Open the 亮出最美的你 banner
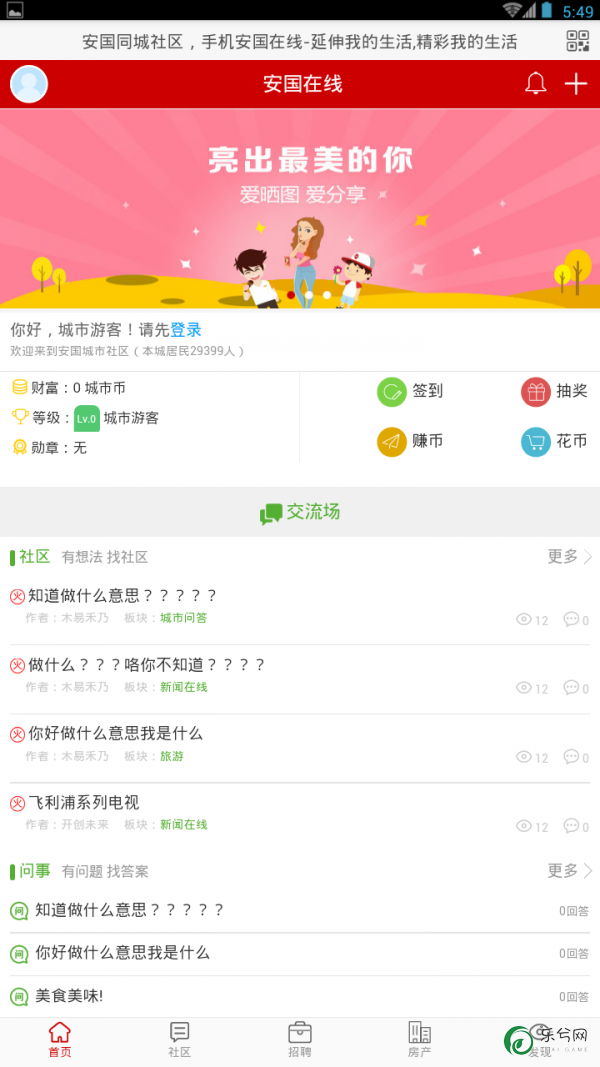 tap(300, 208)
